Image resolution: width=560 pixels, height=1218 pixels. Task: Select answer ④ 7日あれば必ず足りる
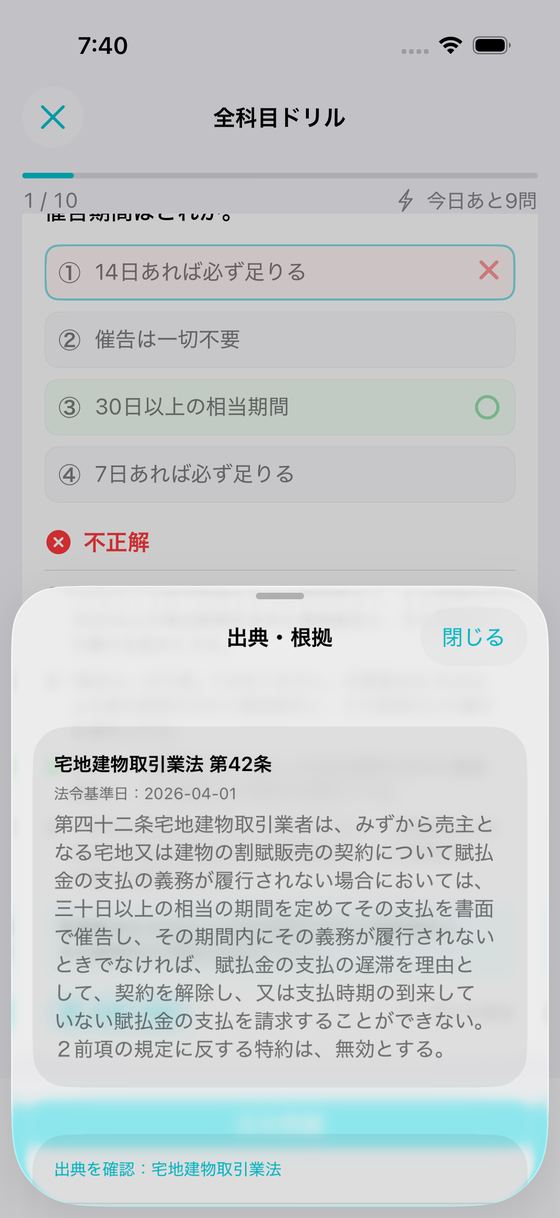tap(280, 474)
